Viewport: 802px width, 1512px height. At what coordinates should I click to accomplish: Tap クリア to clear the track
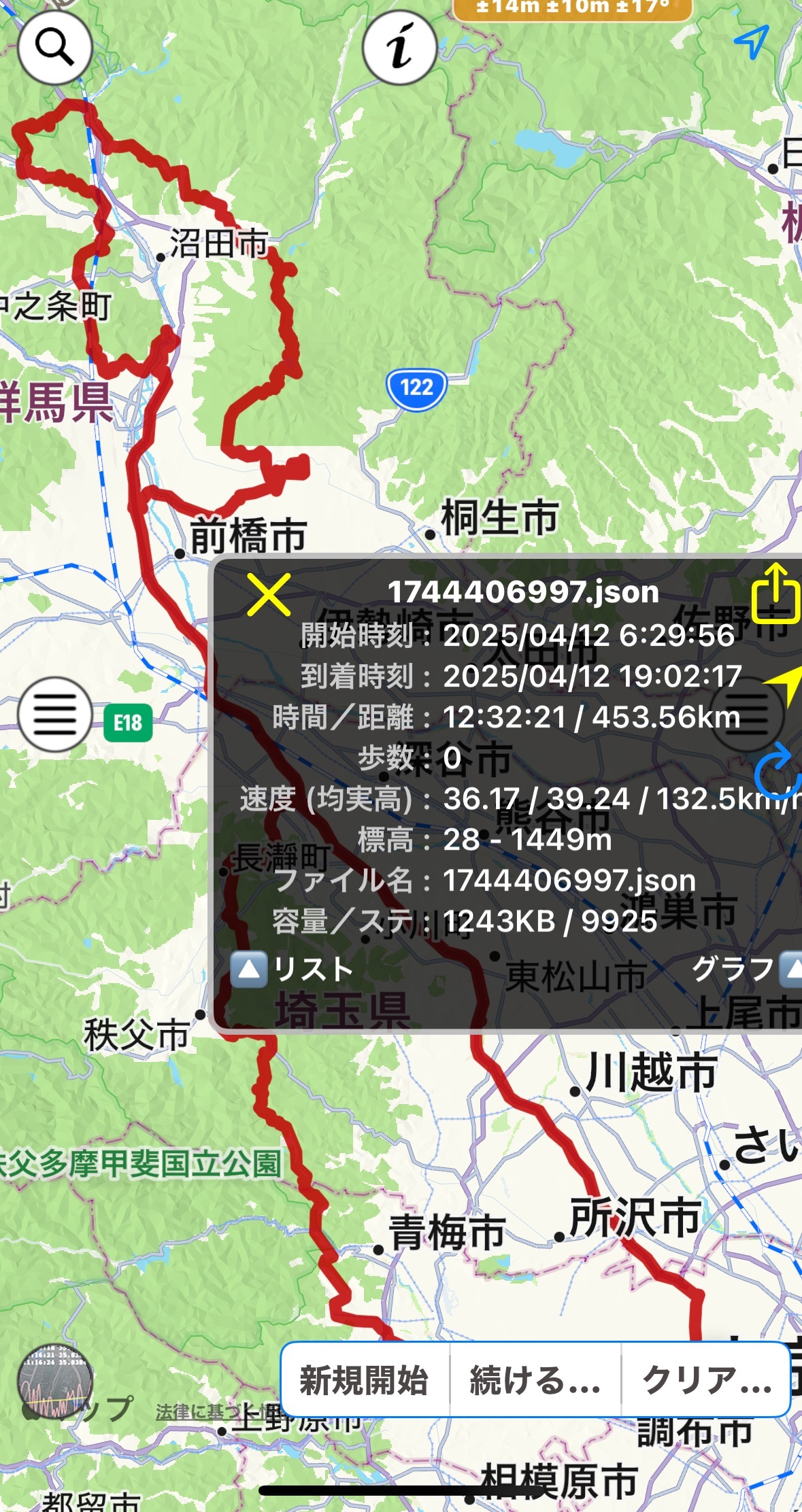(706, 1380)
